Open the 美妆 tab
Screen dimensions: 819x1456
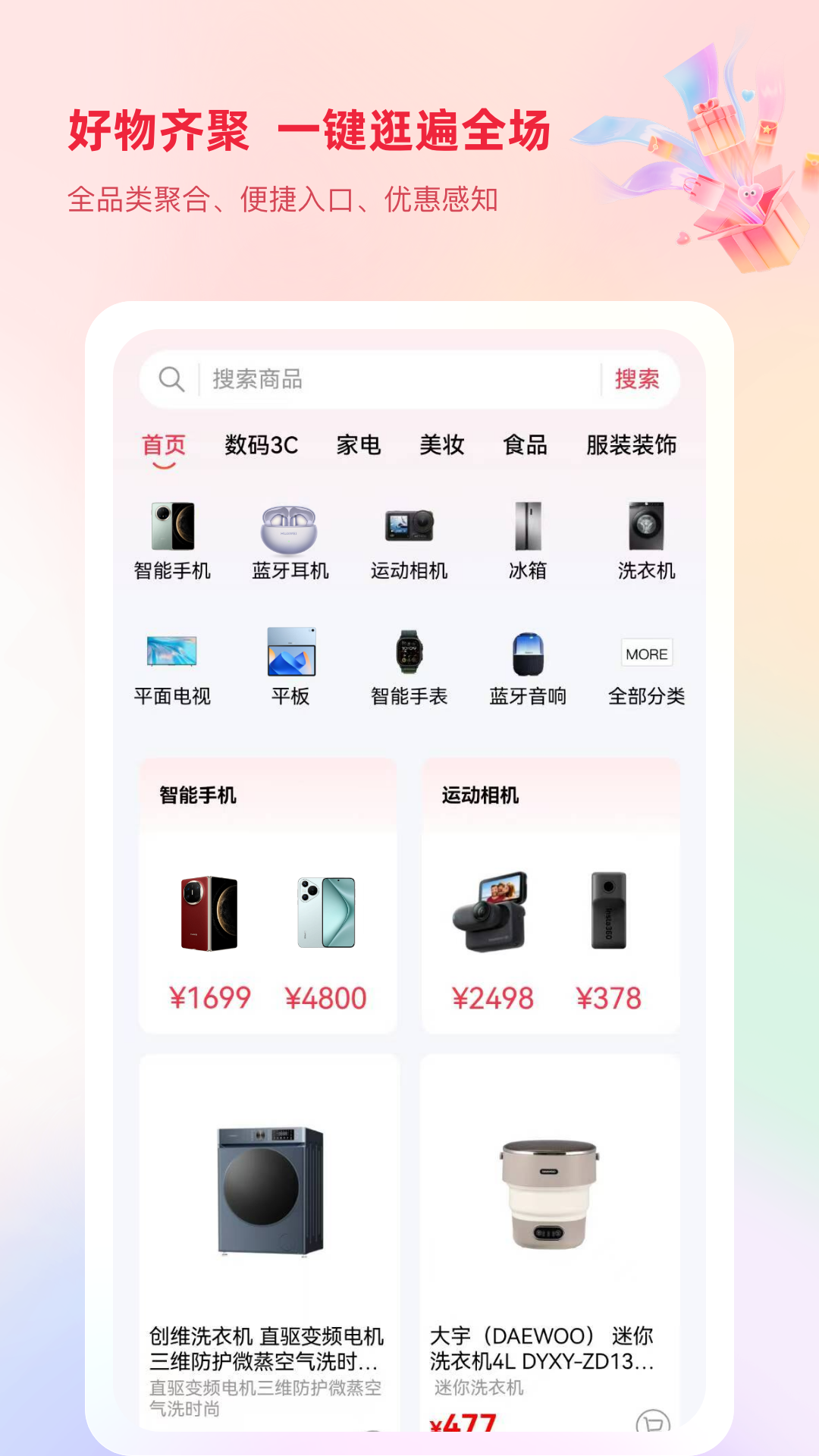tap(444, 447)
